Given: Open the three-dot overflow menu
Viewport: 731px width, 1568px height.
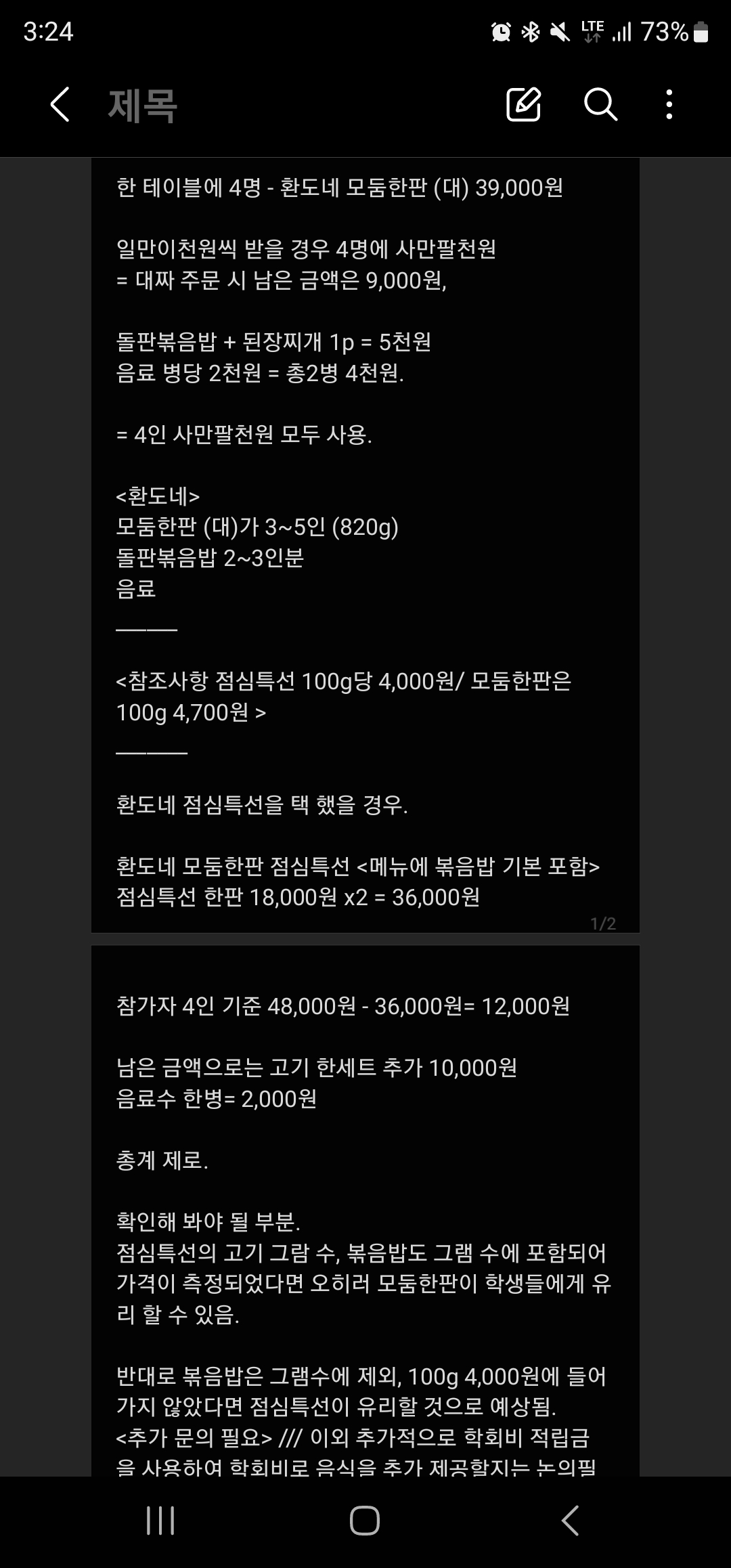Looking at the screenshot, I should click(x=669, y=104).
